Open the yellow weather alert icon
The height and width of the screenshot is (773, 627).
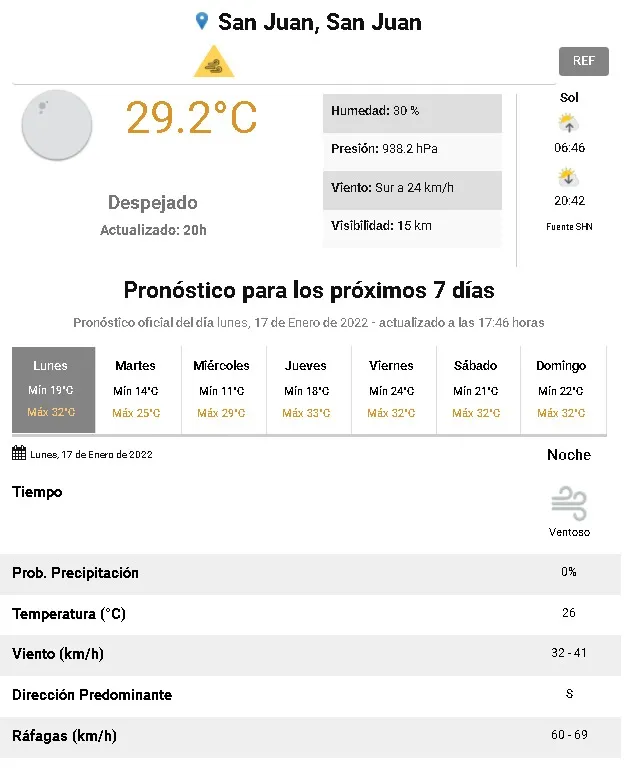213,64
